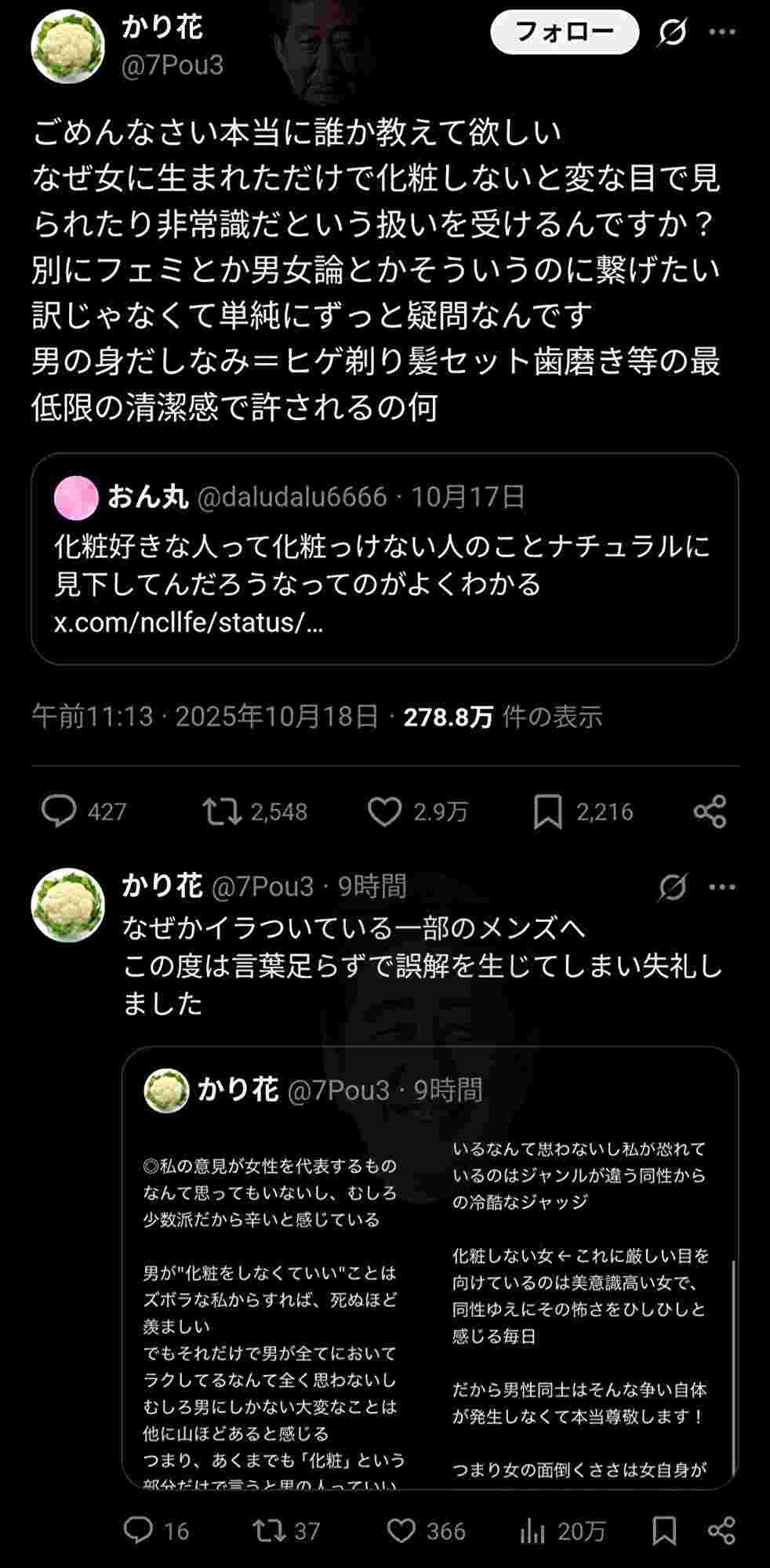Screen dimensions: 770x1568
Task: View analytics showing 20万 views
Action: [533, 1530]
